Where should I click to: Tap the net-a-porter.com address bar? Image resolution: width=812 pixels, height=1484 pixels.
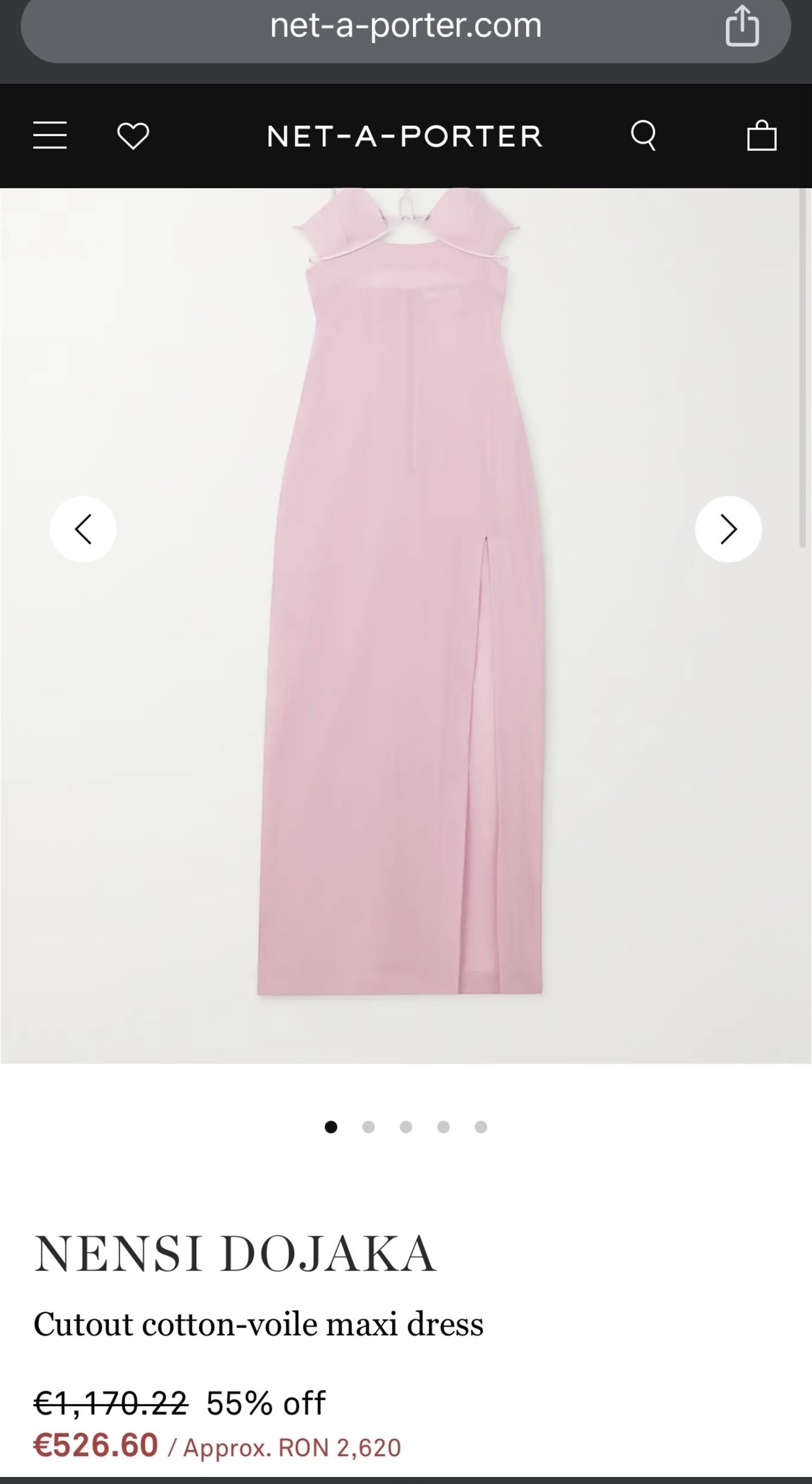click(x=406, y=26)
